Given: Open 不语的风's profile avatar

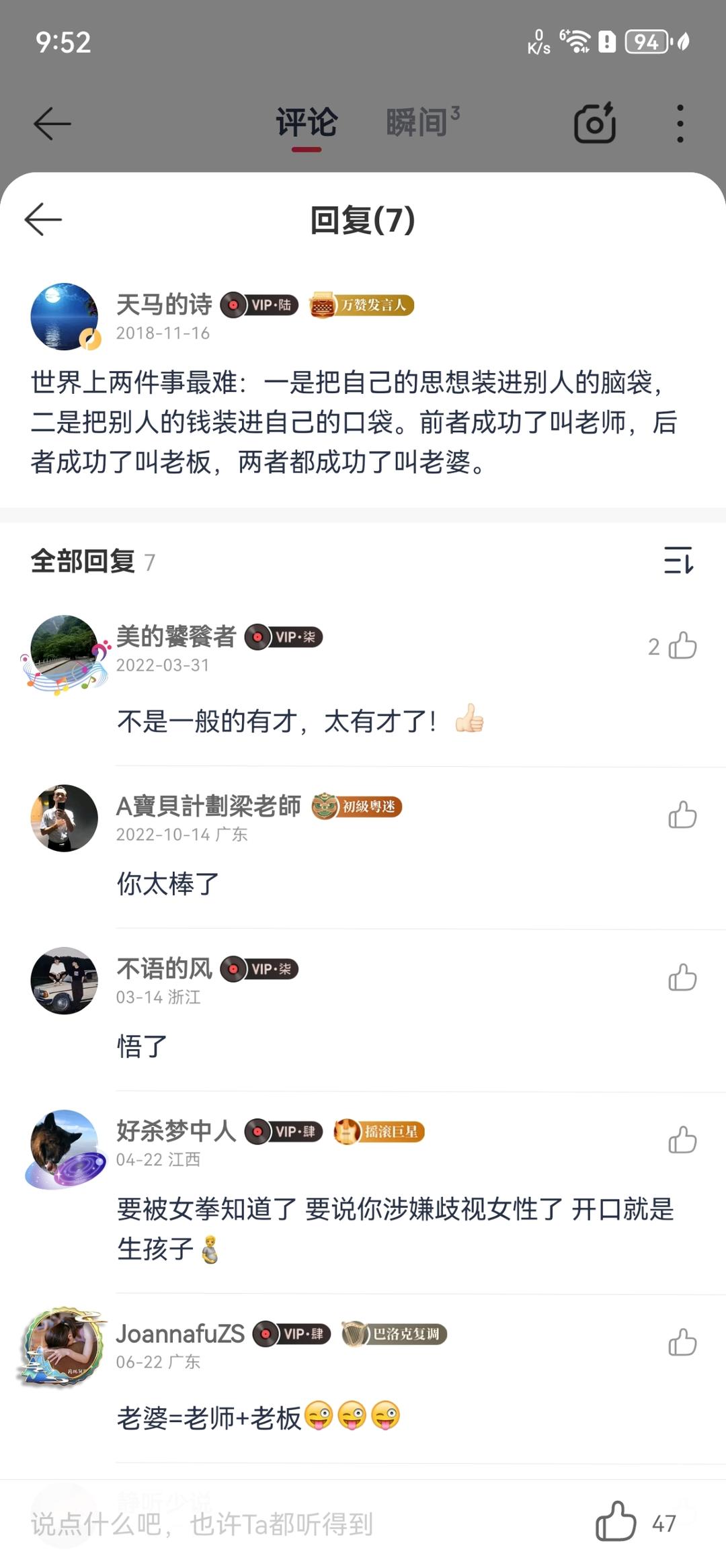Looking at the screenshot, I should 65,981.
